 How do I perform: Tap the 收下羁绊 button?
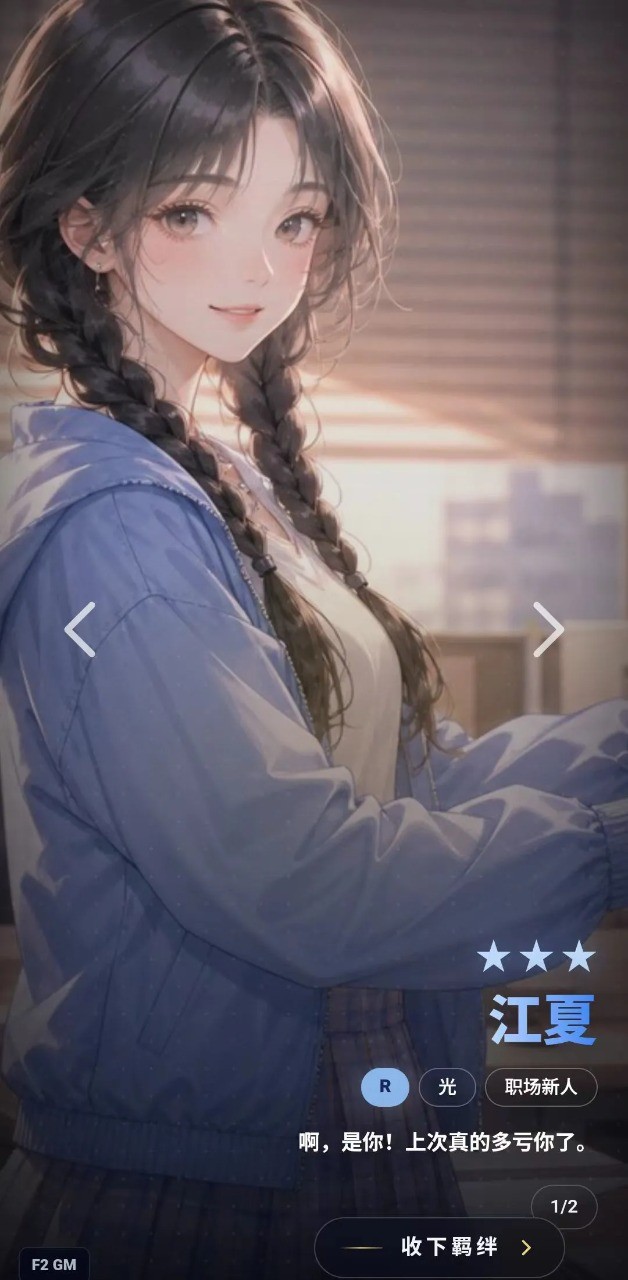439,1247
